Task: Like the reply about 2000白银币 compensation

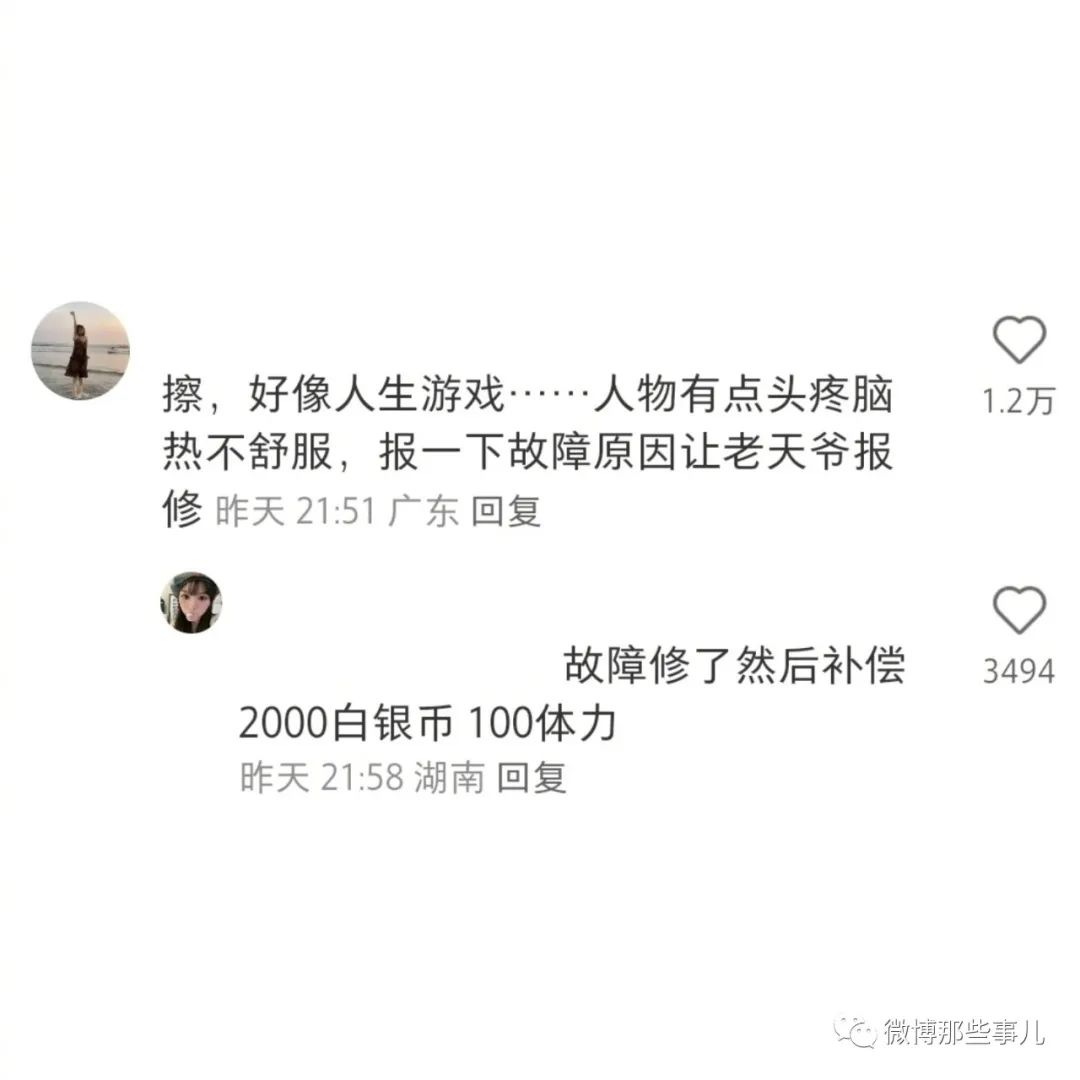Action: point(1018,610)
